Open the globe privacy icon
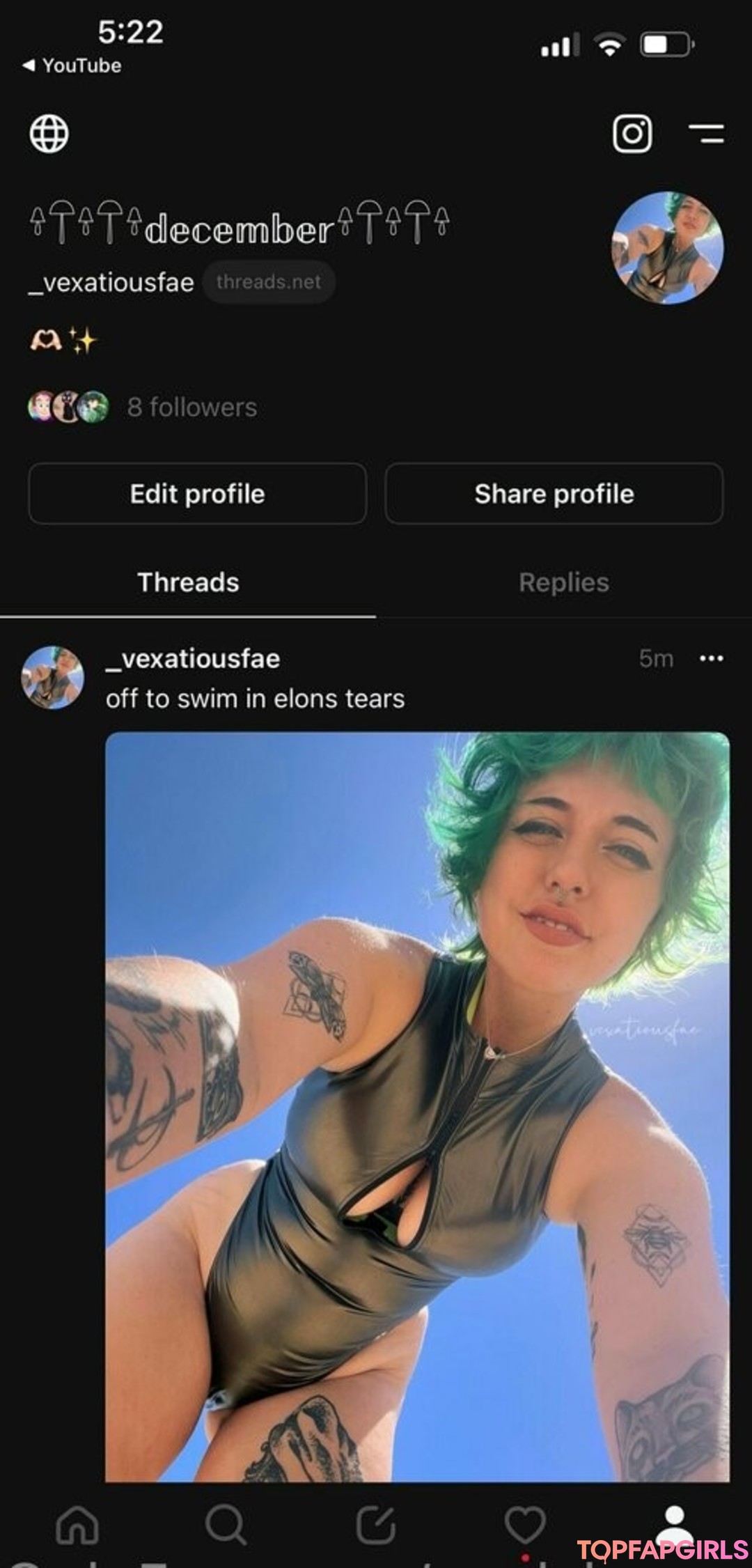Screen dimensions: 752x1568 tap(49, 133)
